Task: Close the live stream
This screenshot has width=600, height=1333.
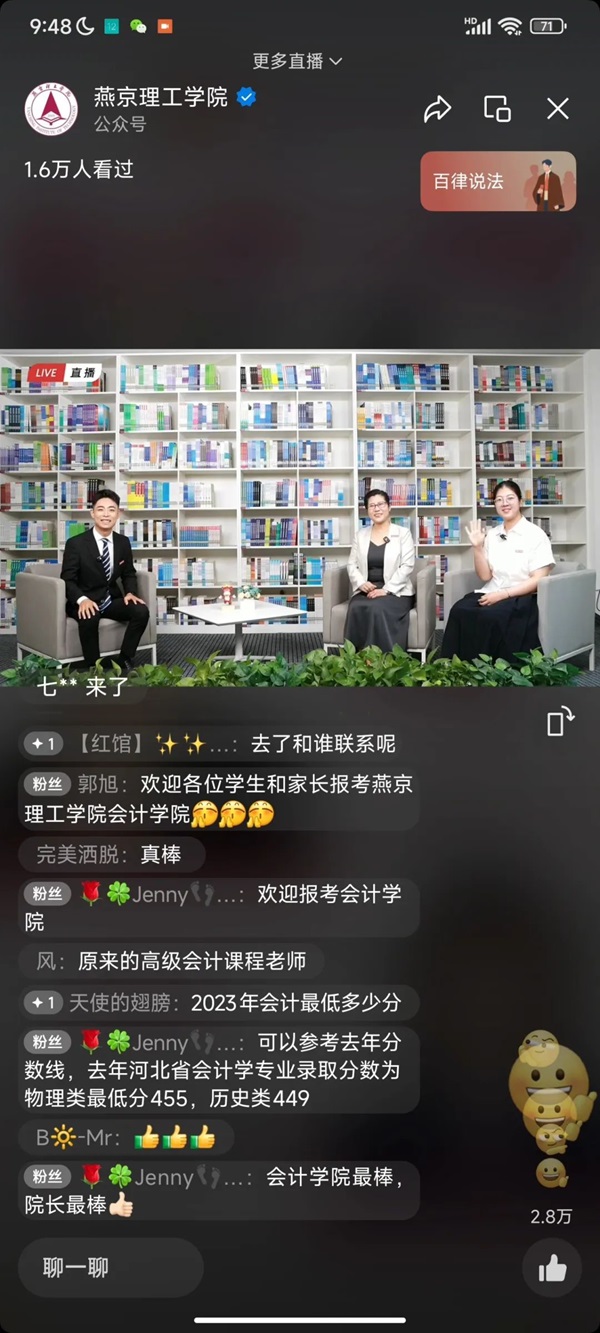Action: [557, 109]
